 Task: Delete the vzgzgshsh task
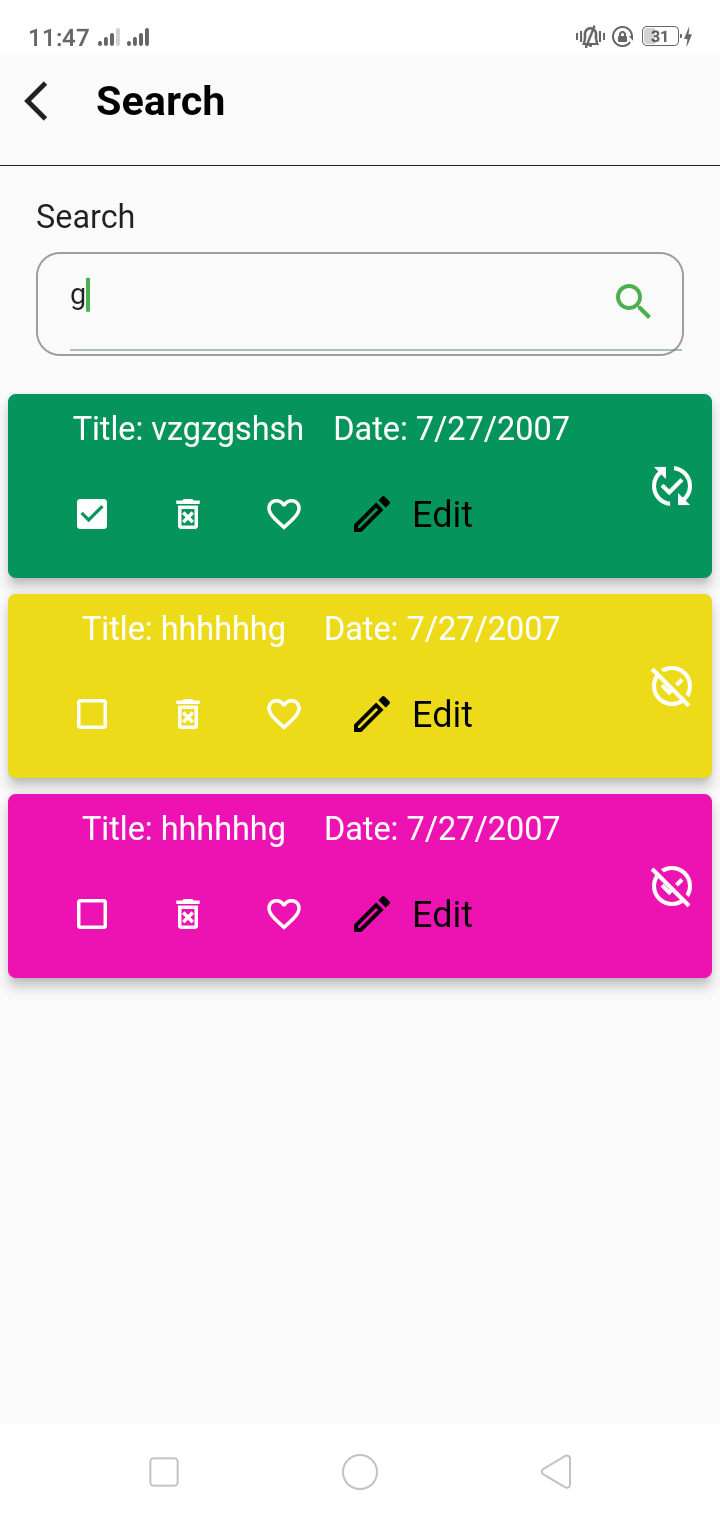tap(188, 514)
